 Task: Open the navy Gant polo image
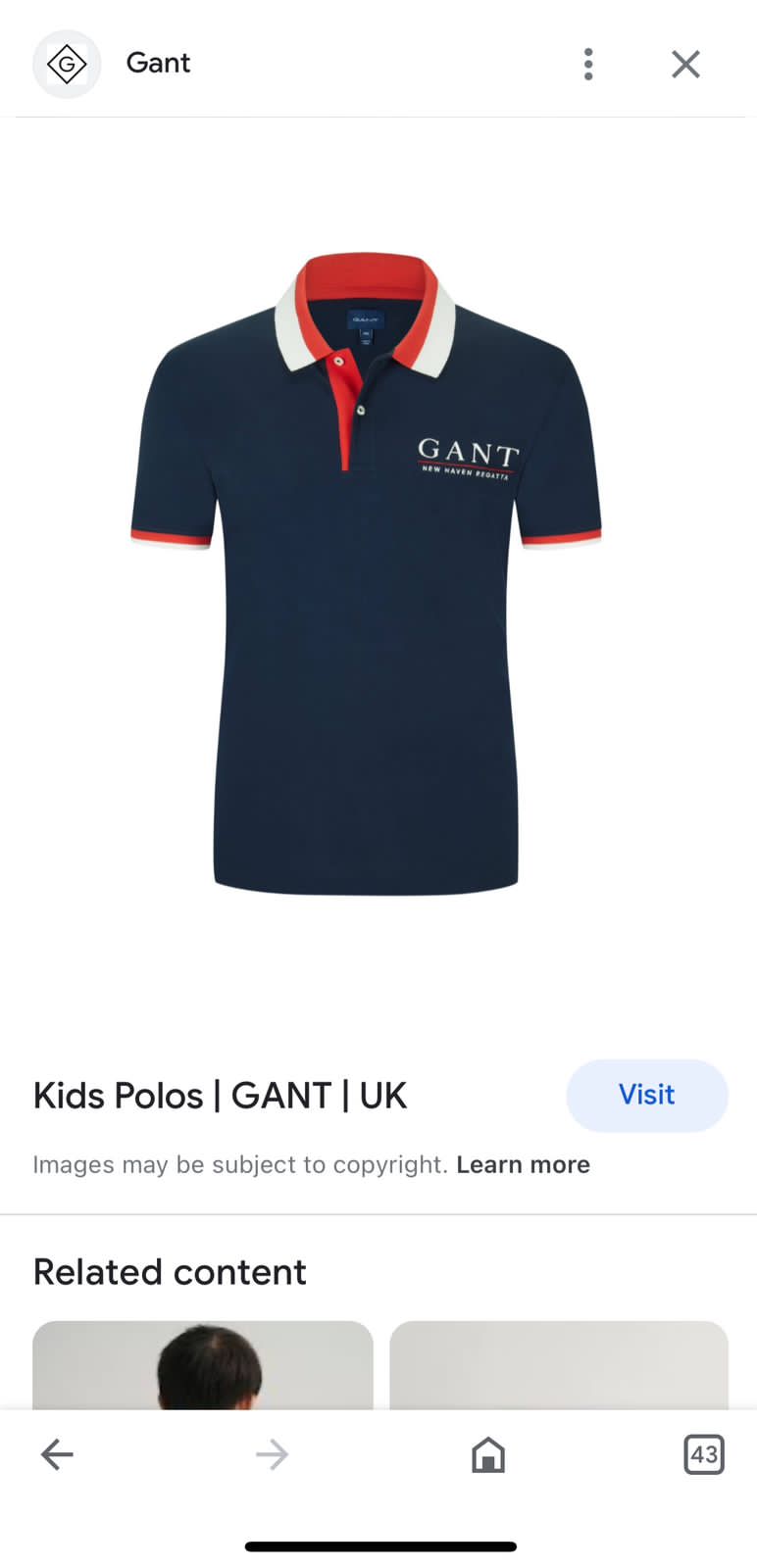(366, 573)
